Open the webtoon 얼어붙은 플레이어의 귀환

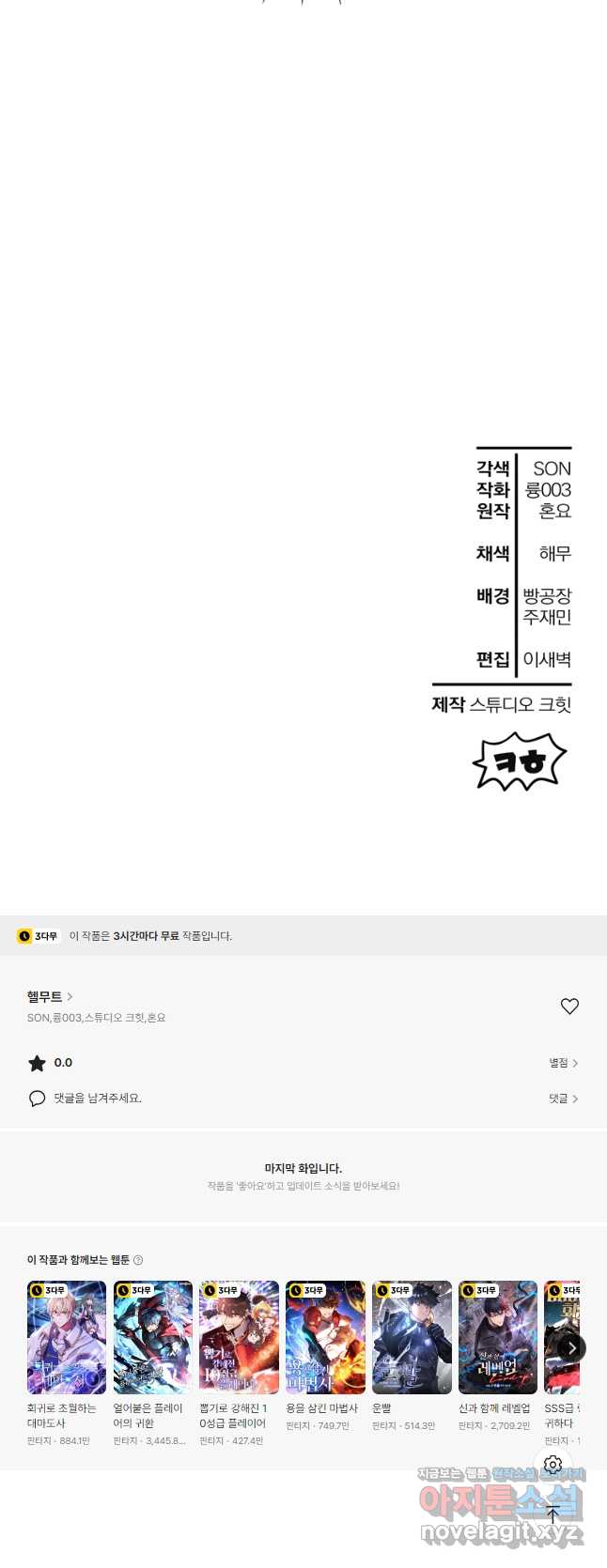point(152,1337)
